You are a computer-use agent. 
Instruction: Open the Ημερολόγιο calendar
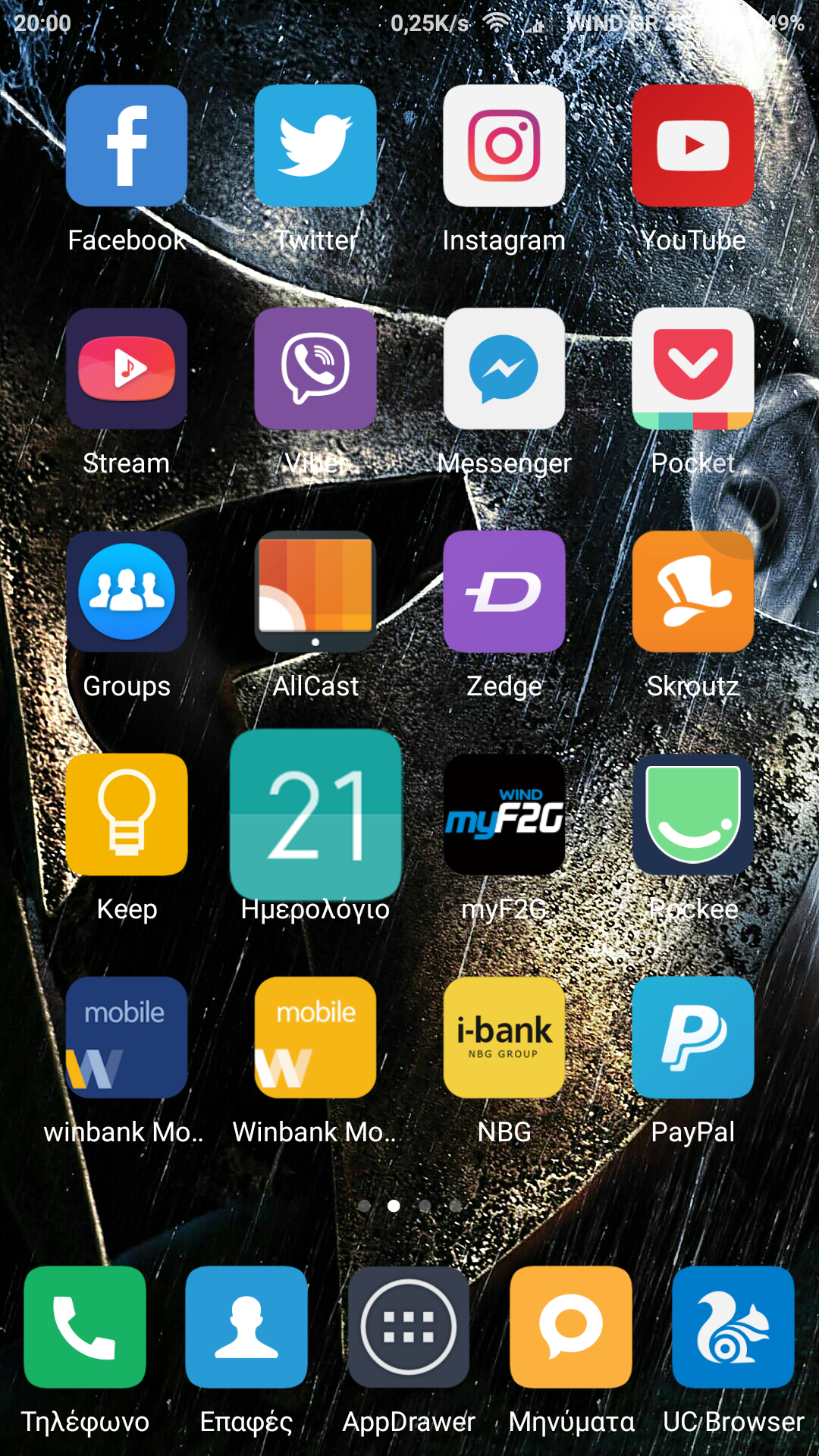[x=315, y=814]
